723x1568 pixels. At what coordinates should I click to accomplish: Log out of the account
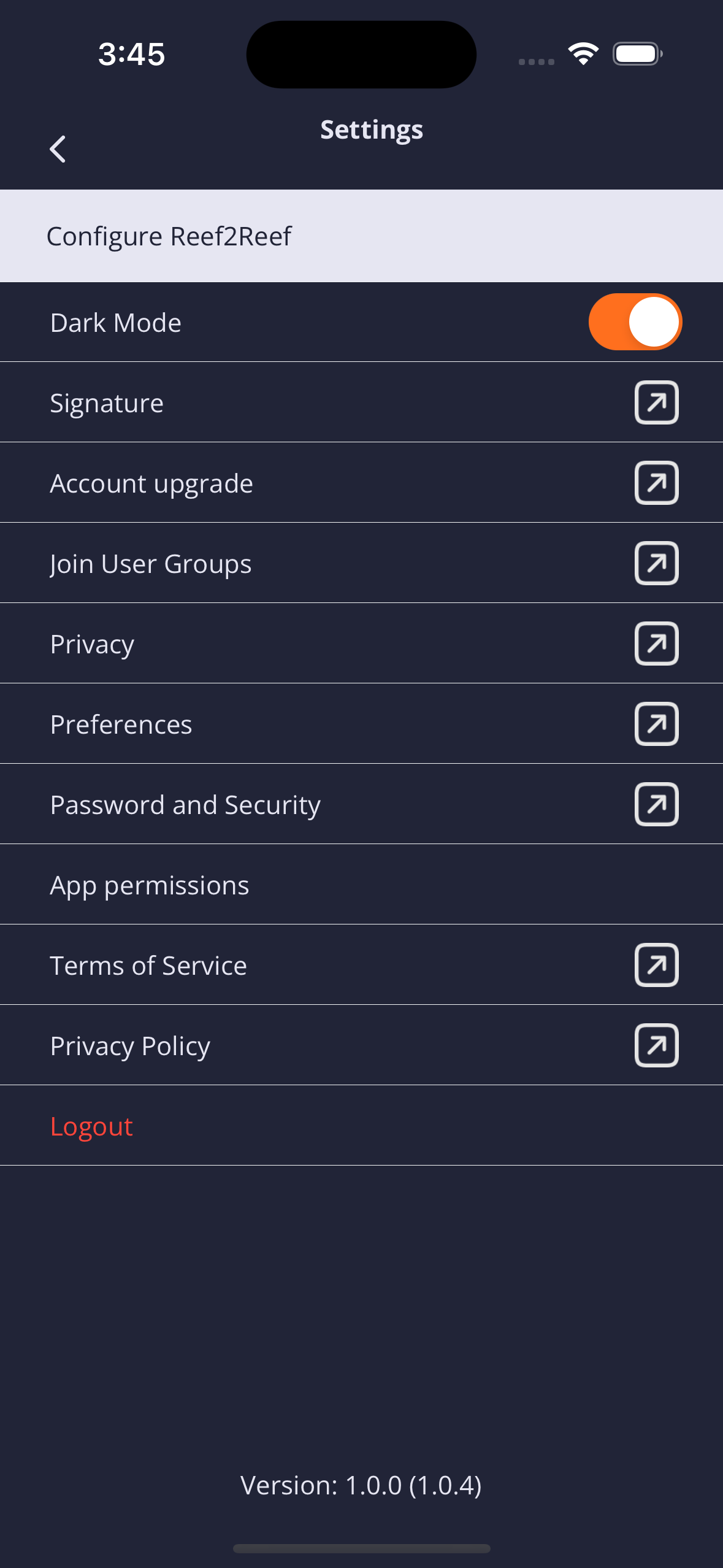tap(361, 1126)
